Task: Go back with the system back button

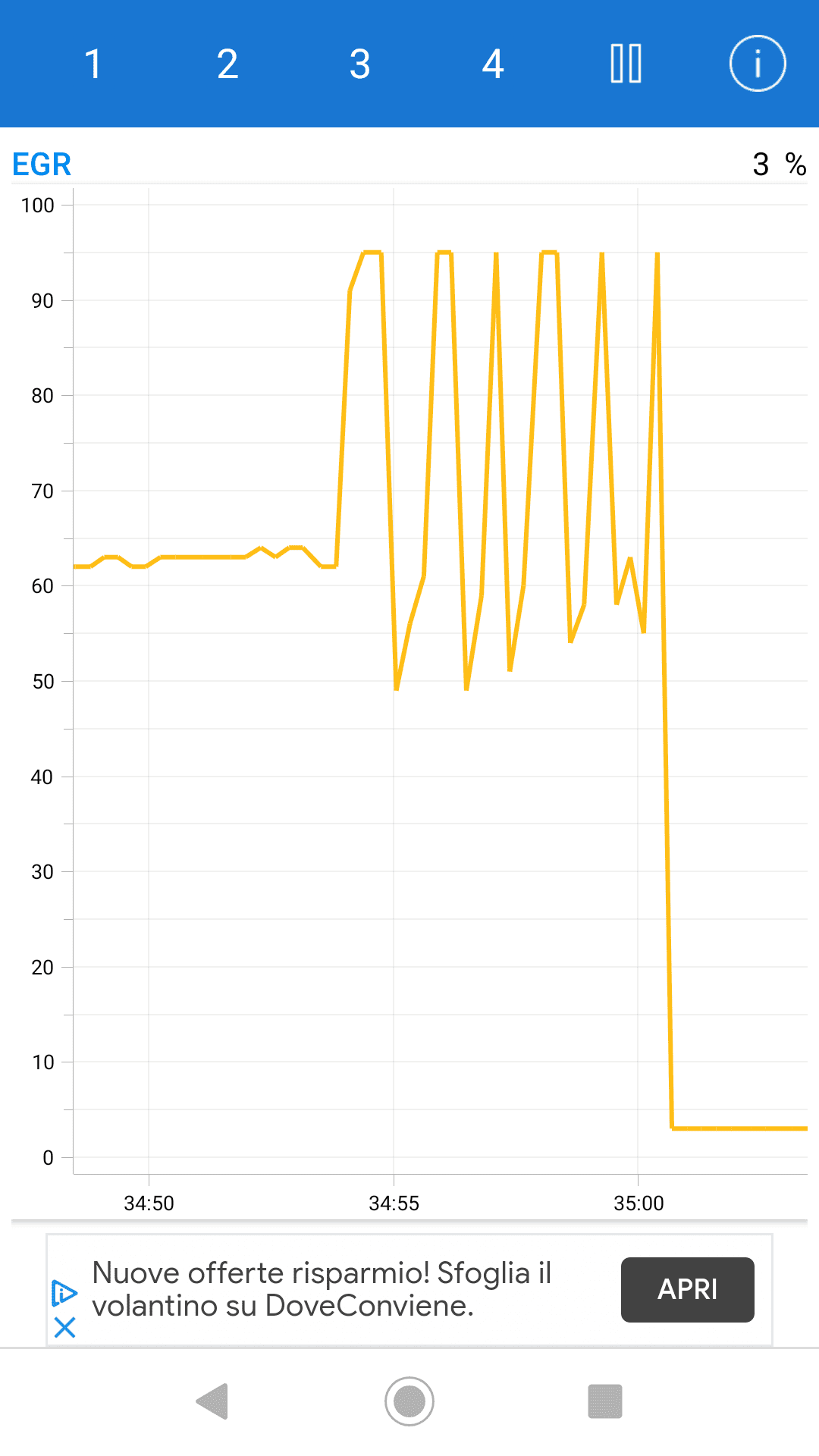Action: click(x=212, y=1401)
